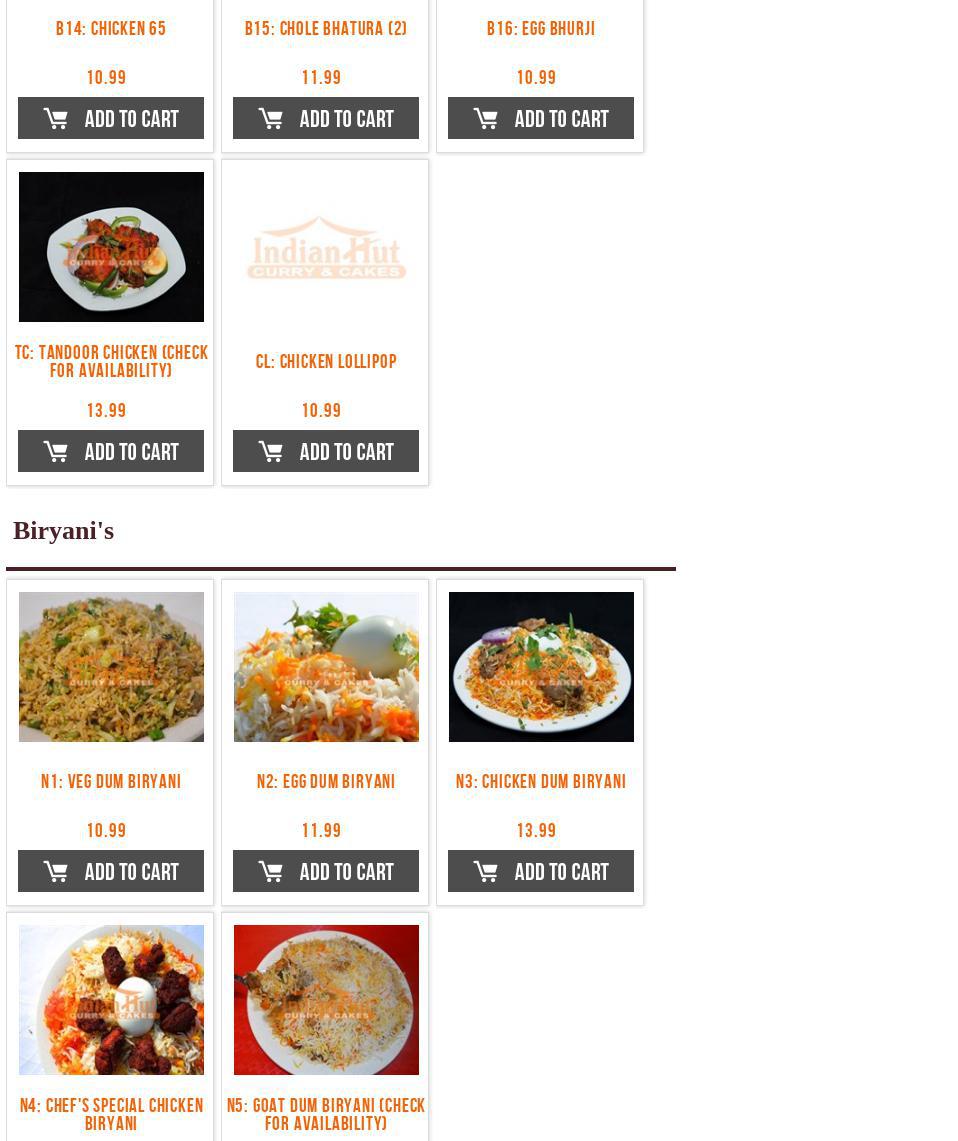Open the Tandoor Chicken photo
The image size is (958, 1141).
111,247
